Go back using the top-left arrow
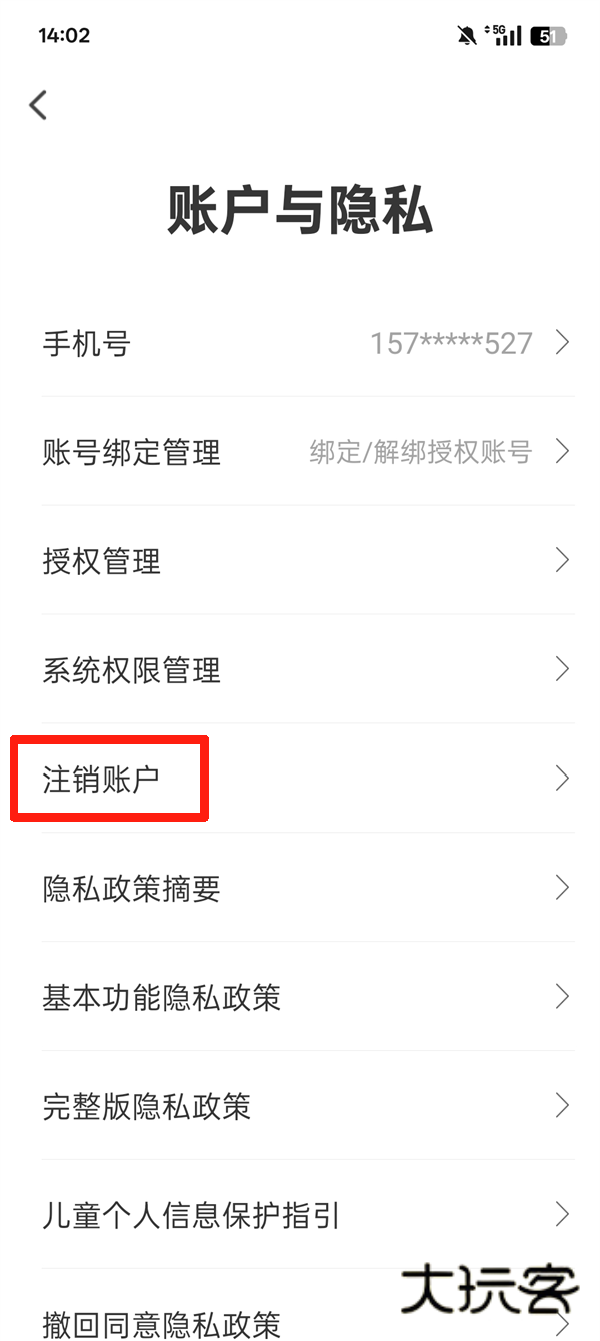This screenshot has width=600, height=1341. coord(39,105)
